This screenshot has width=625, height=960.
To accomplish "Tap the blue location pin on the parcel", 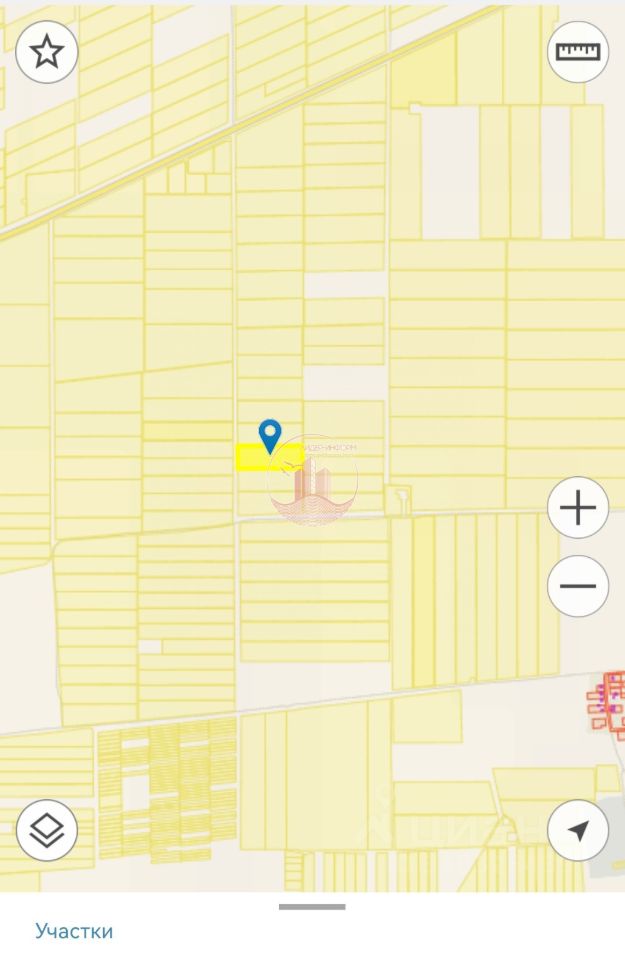I will coord(270,435).
